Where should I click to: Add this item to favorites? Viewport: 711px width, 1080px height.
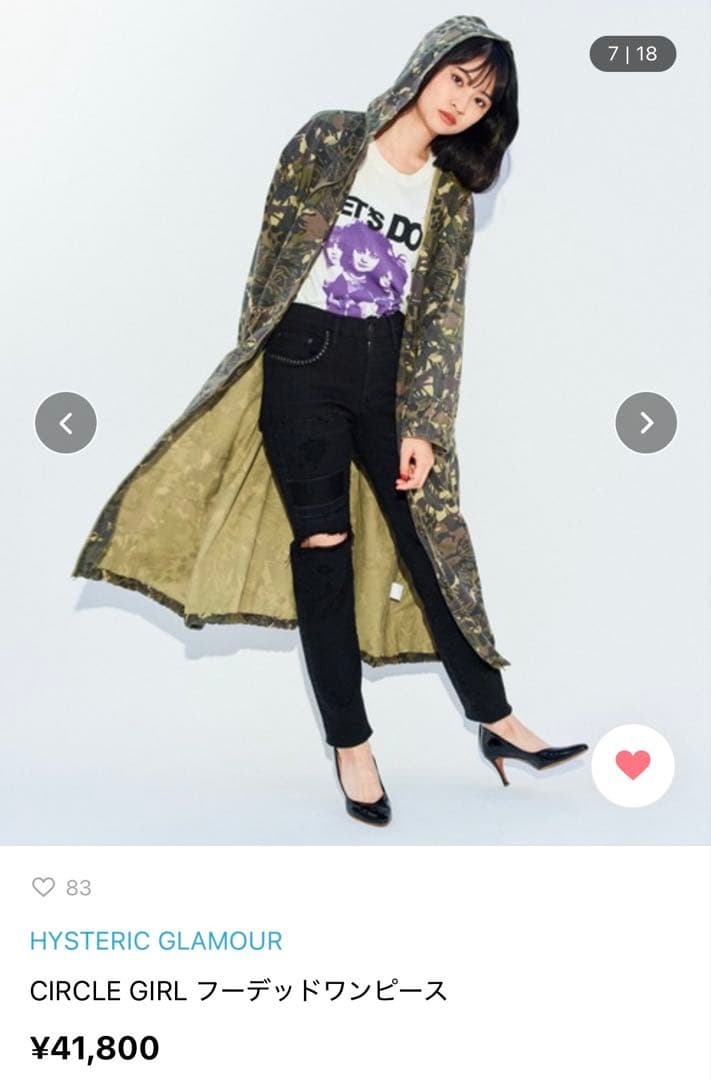click(632, 765)
